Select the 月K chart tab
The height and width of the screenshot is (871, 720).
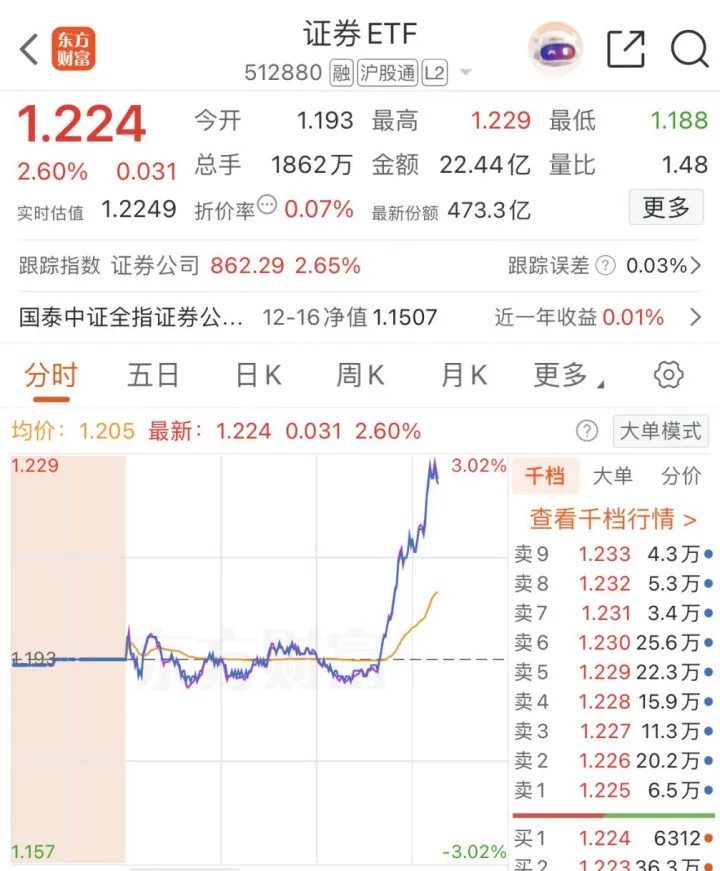coord(463,375)
